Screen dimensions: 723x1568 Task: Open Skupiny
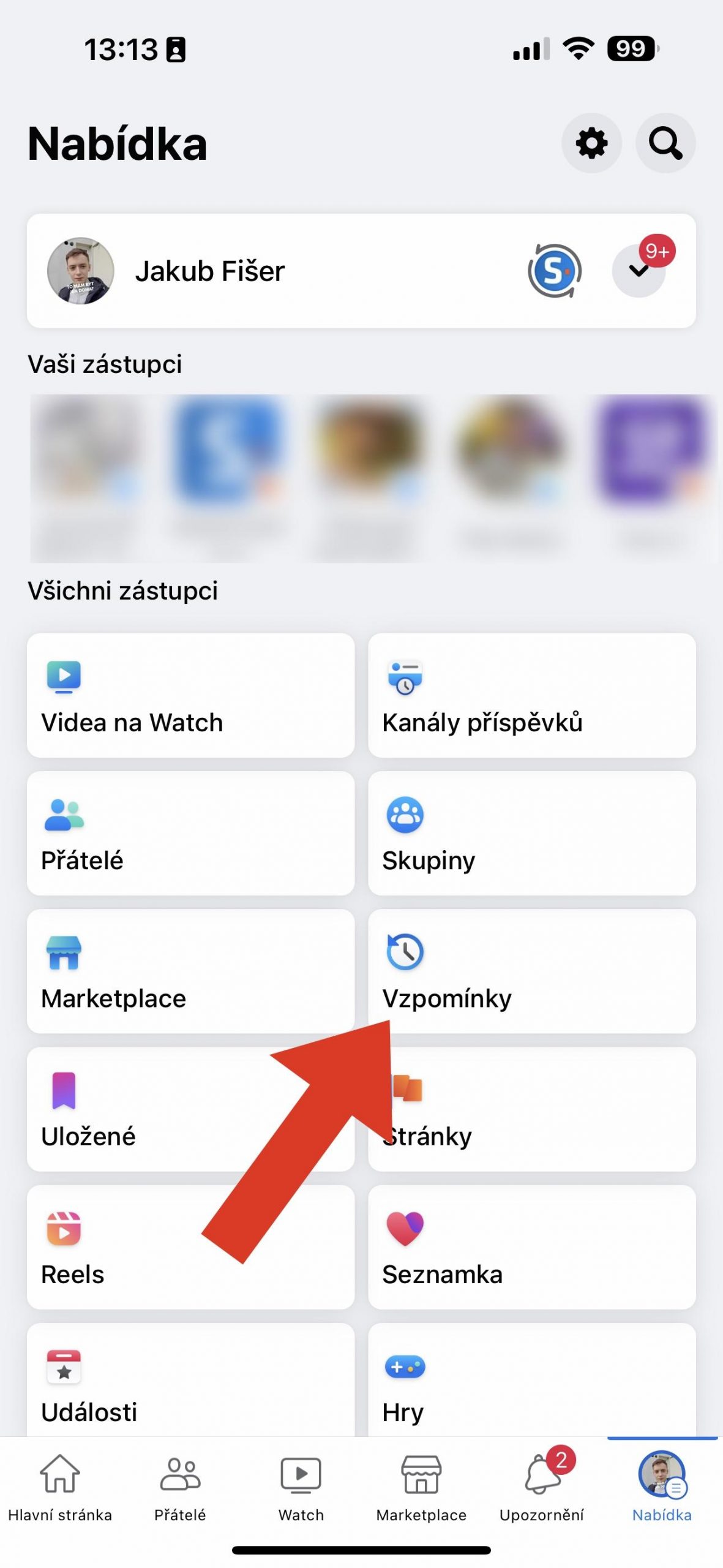click(531, 833)
